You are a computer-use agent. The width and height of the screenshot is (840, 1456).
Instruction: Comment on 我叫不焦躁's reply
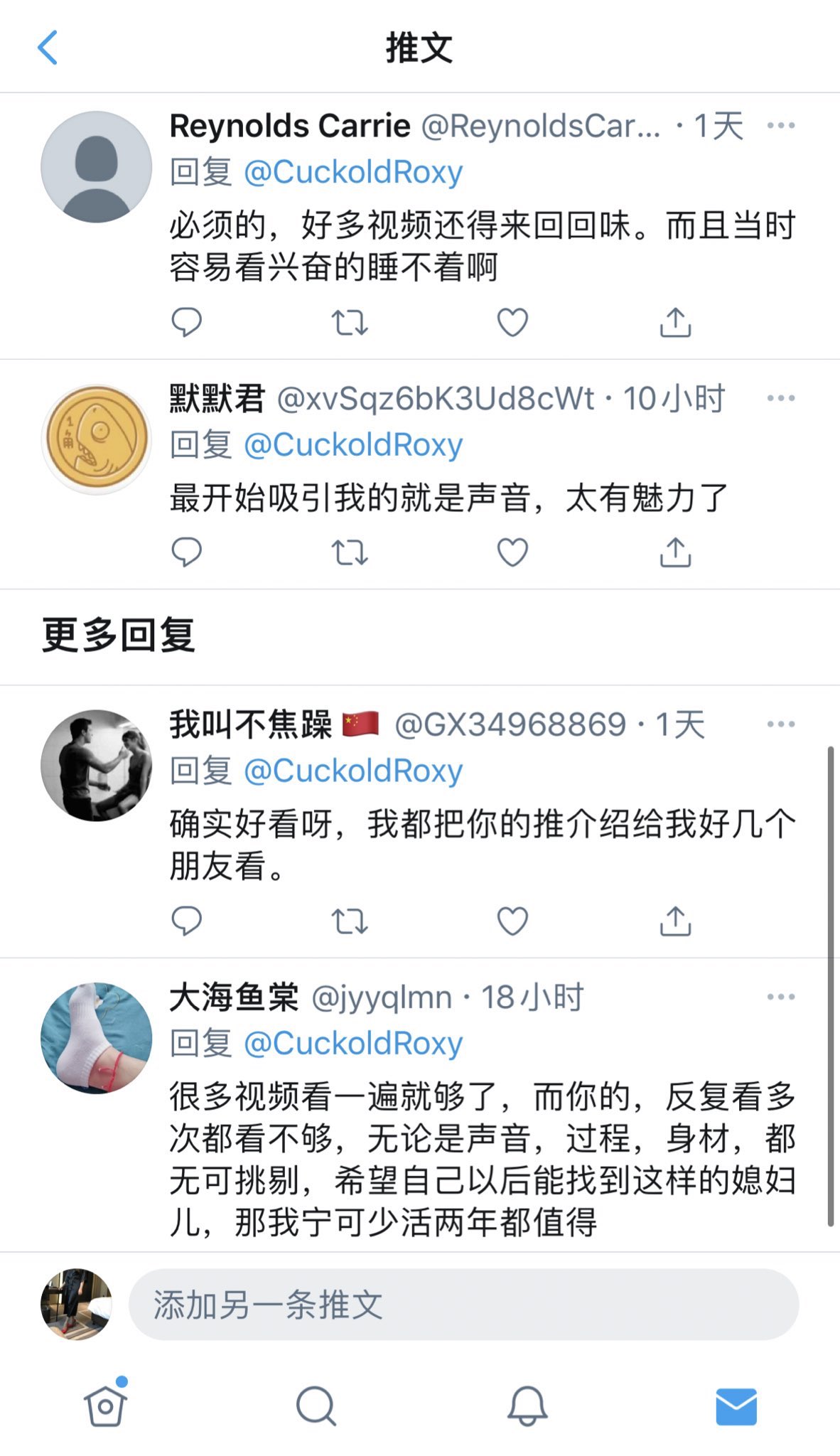click(187, 921)
